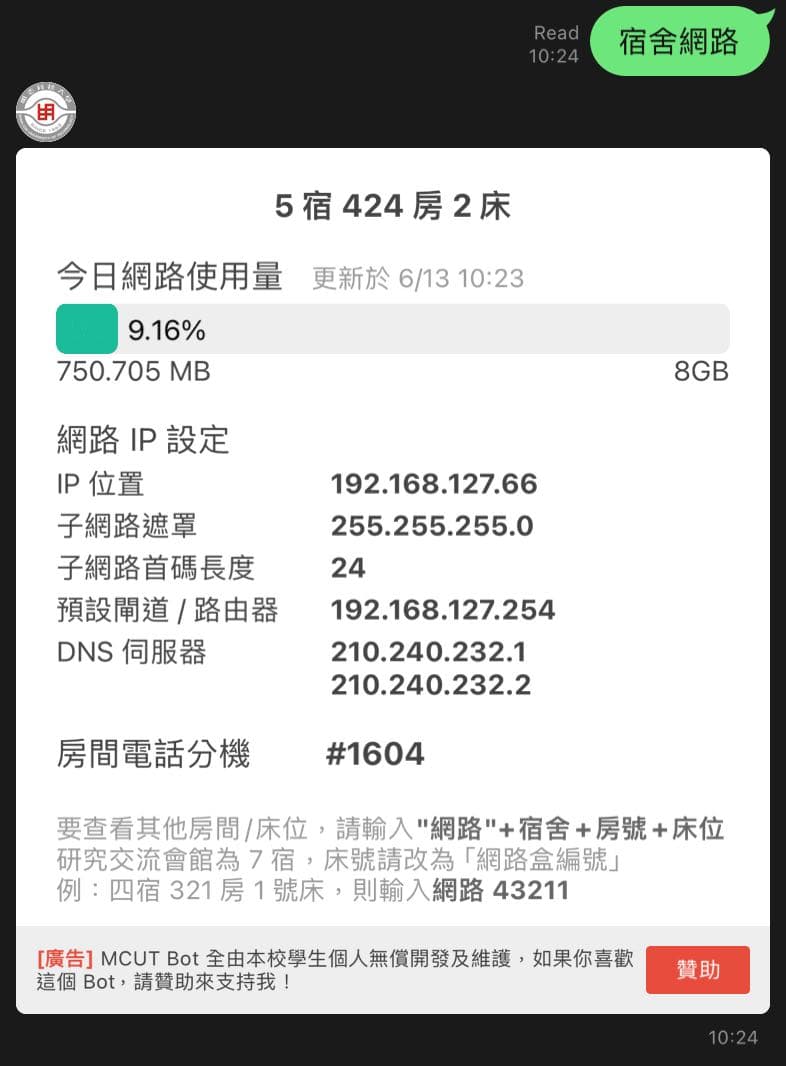Tap the Read 10:24 receipt label
The width and height of the screenshot is (786, 1066).
pos(556,45)
